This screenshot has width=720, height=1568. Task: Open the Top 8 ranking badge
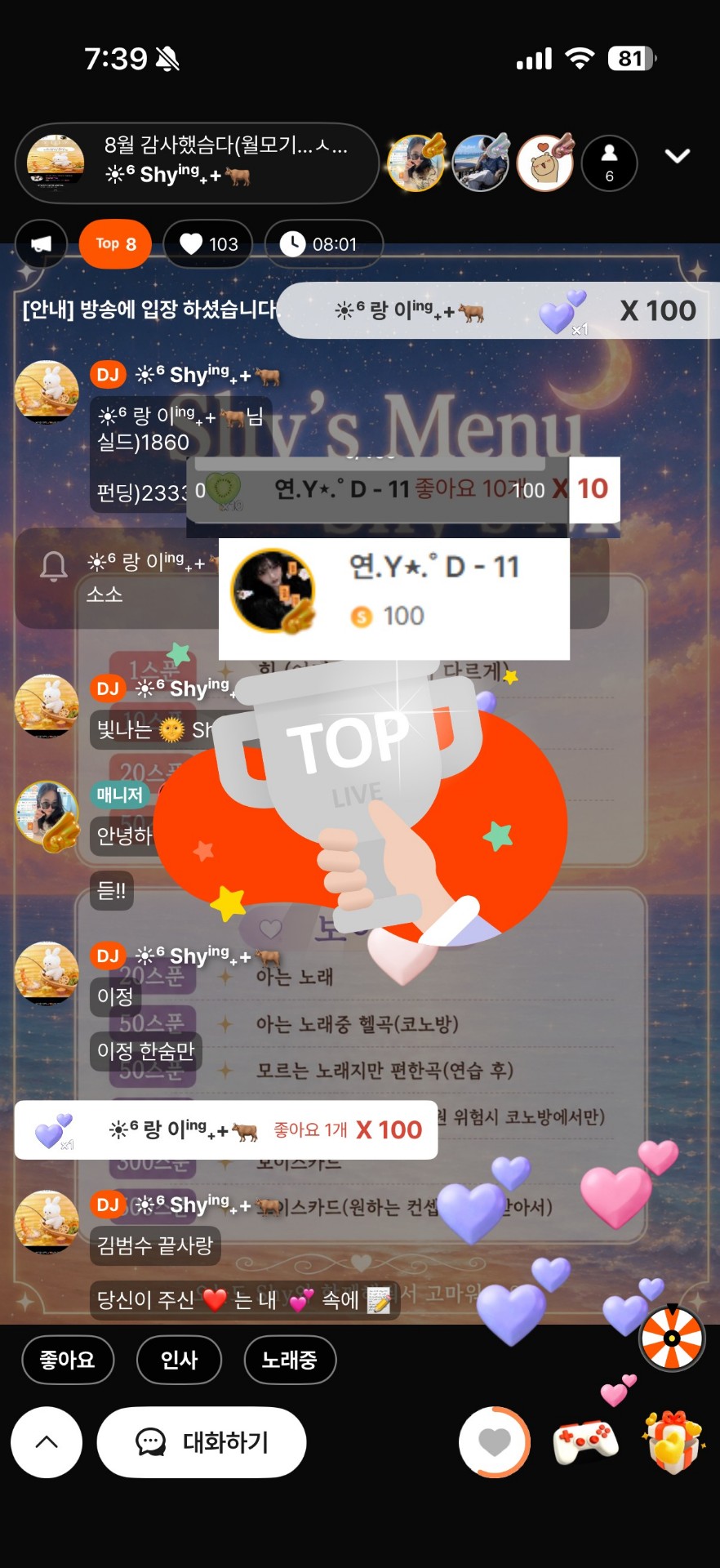point(115,243)
